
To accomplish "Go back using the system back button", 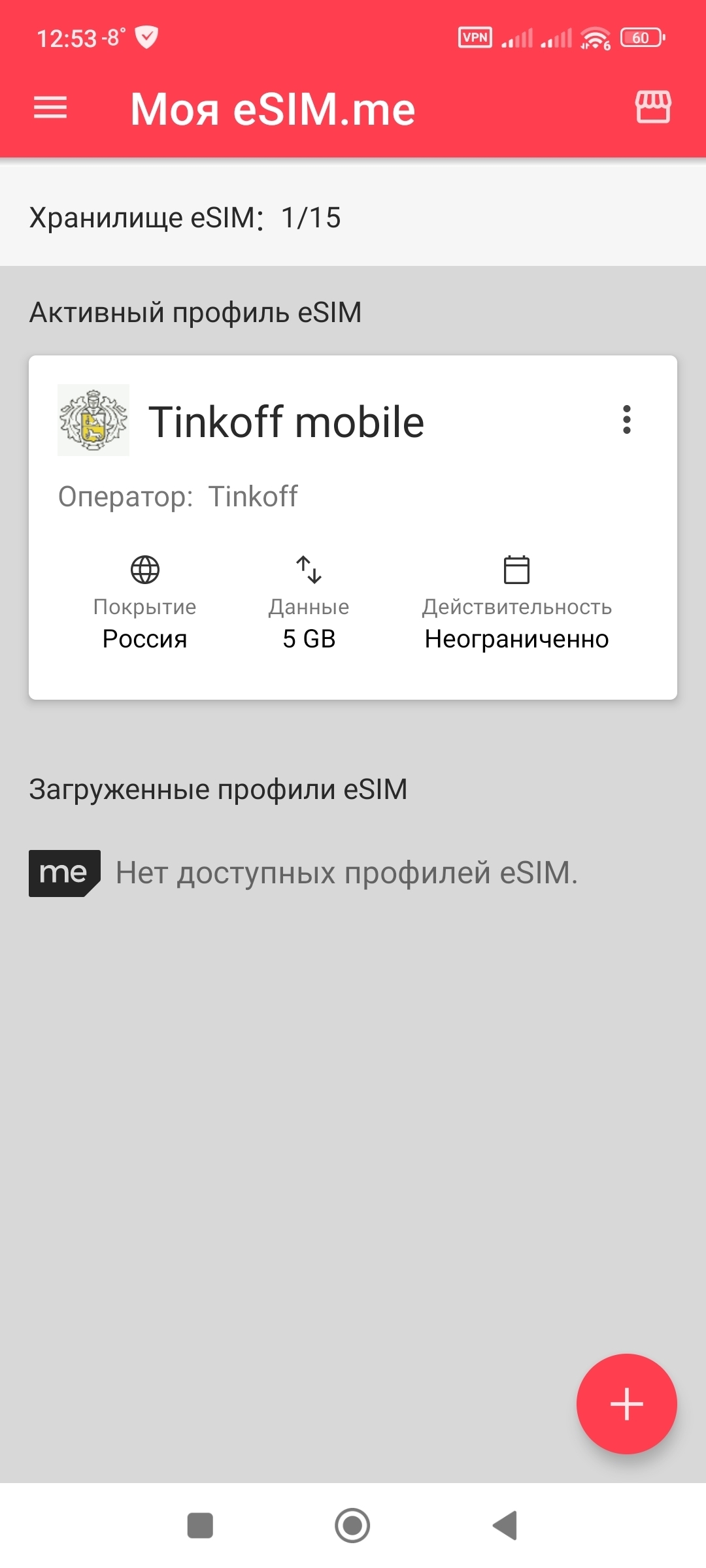I will [505, 1526].
